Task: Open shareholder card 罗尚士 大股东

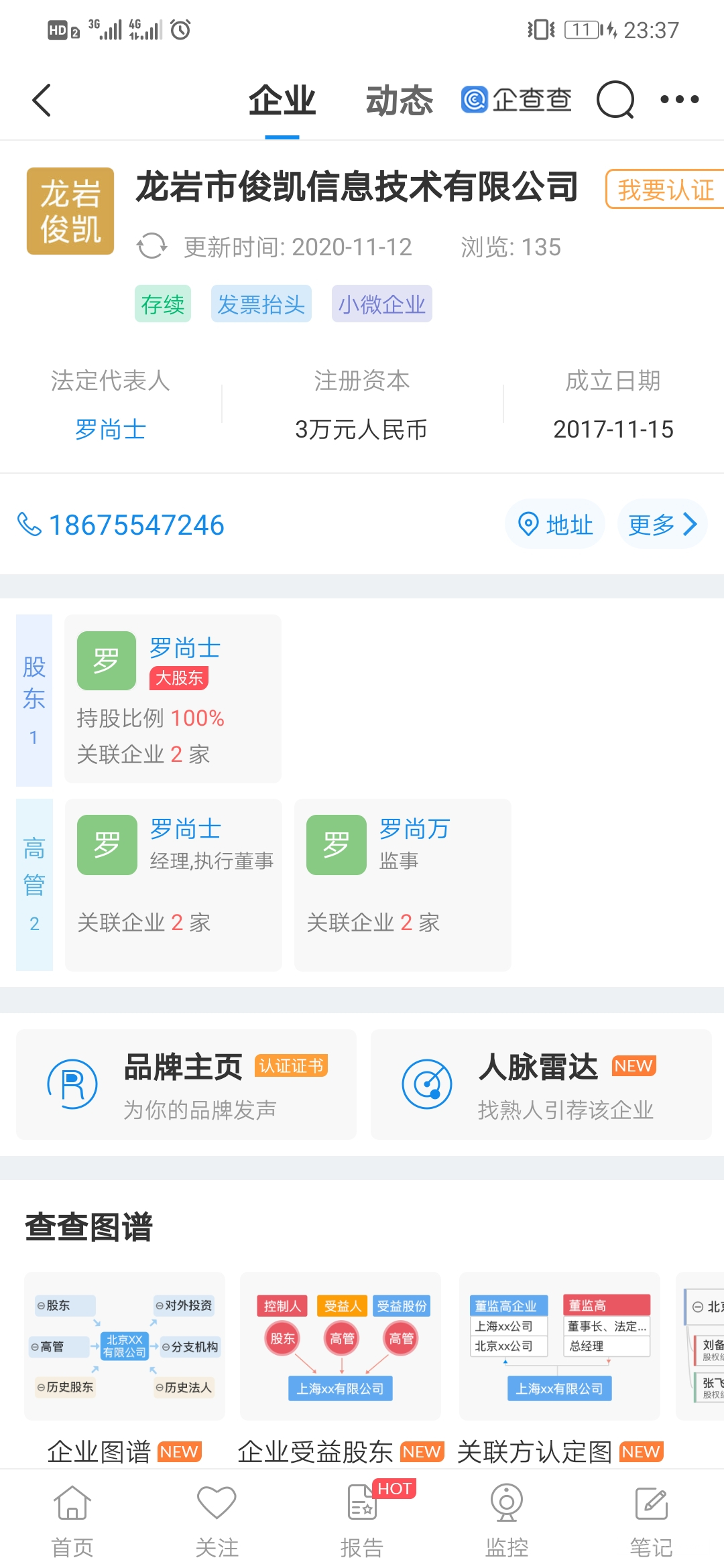Action: pos(173,698)
